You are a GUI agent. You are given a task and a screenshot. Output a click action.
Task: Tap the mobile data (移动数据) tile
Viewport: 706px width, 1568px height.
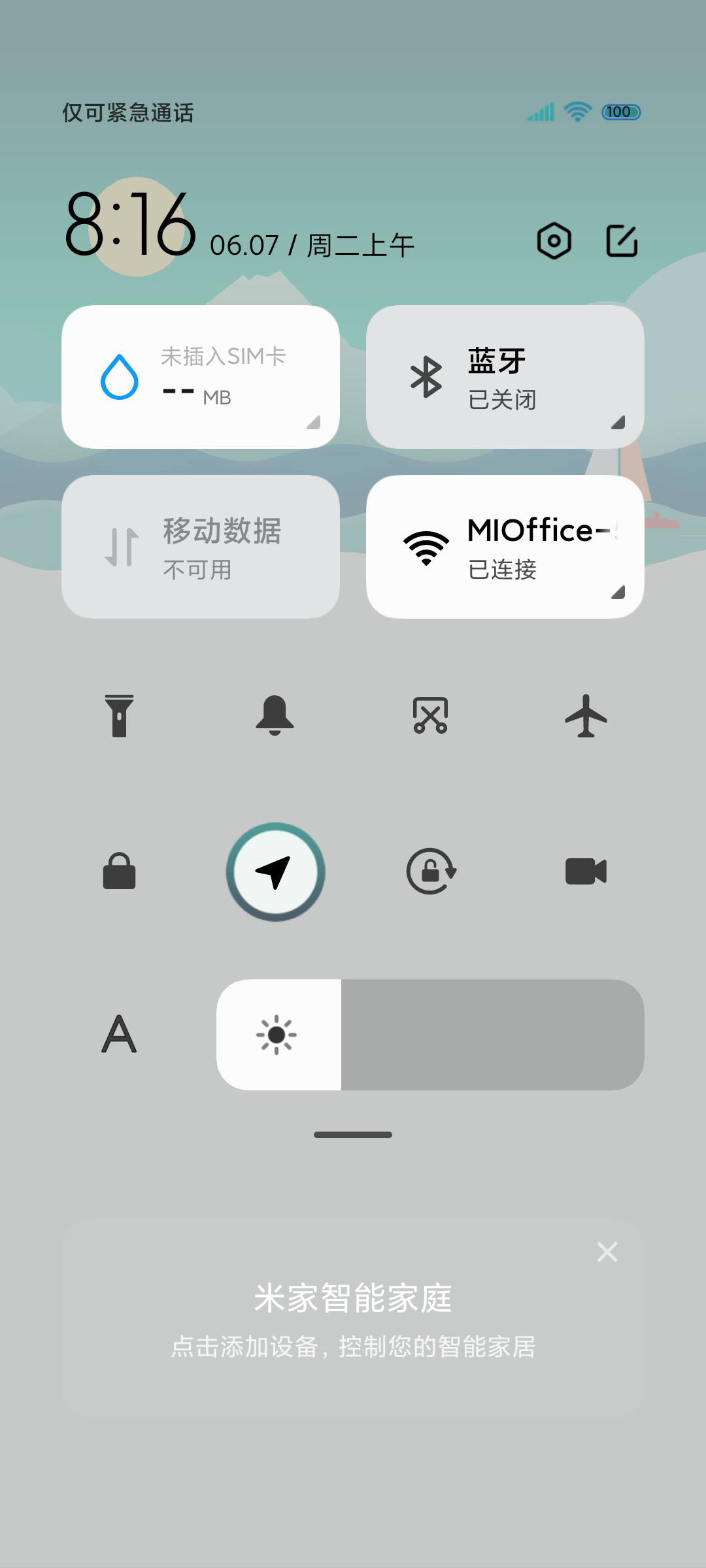pos(201,547)
